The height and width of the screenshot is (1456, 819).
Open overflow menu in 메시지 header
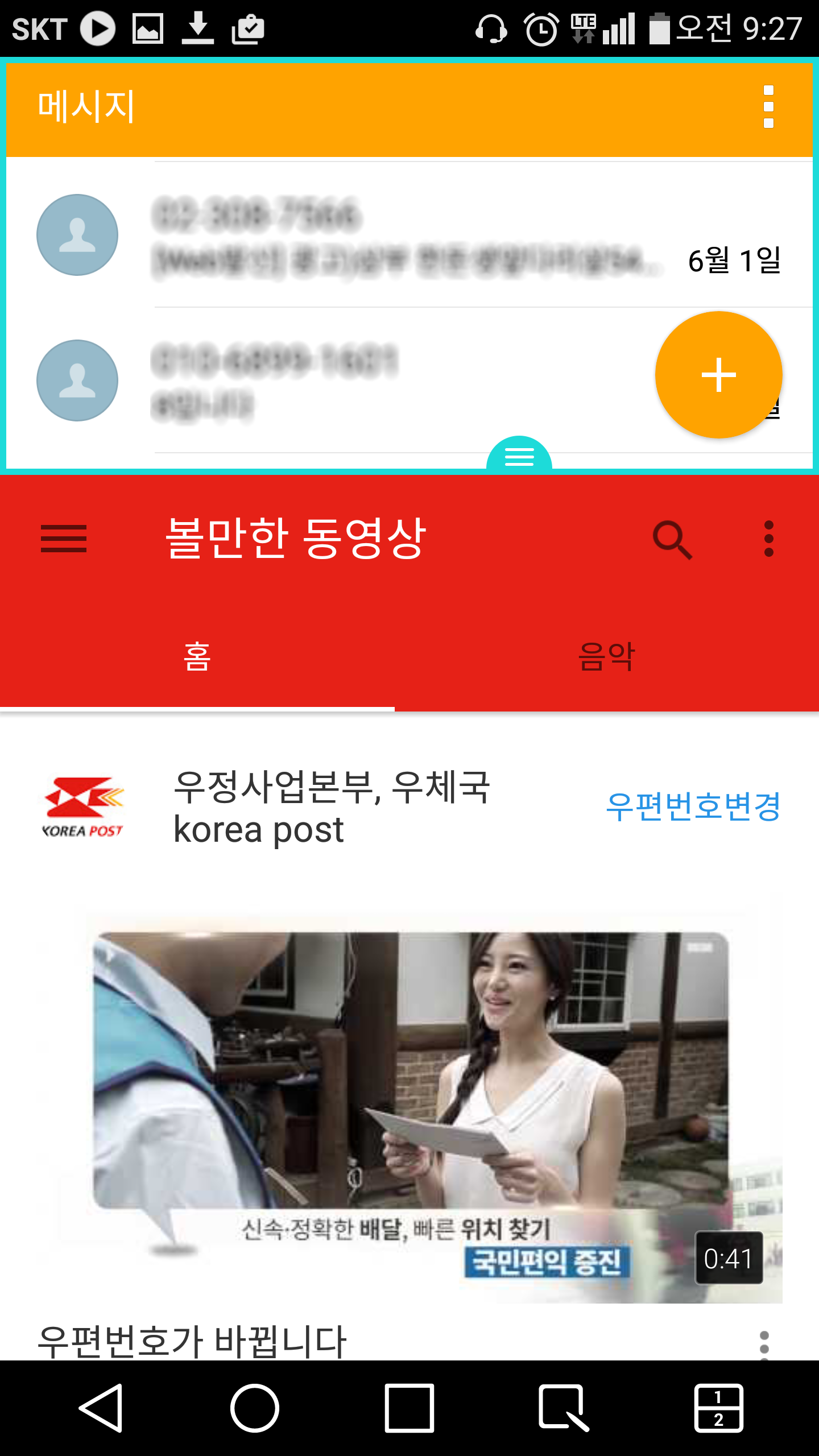click(x=768, y=107)
